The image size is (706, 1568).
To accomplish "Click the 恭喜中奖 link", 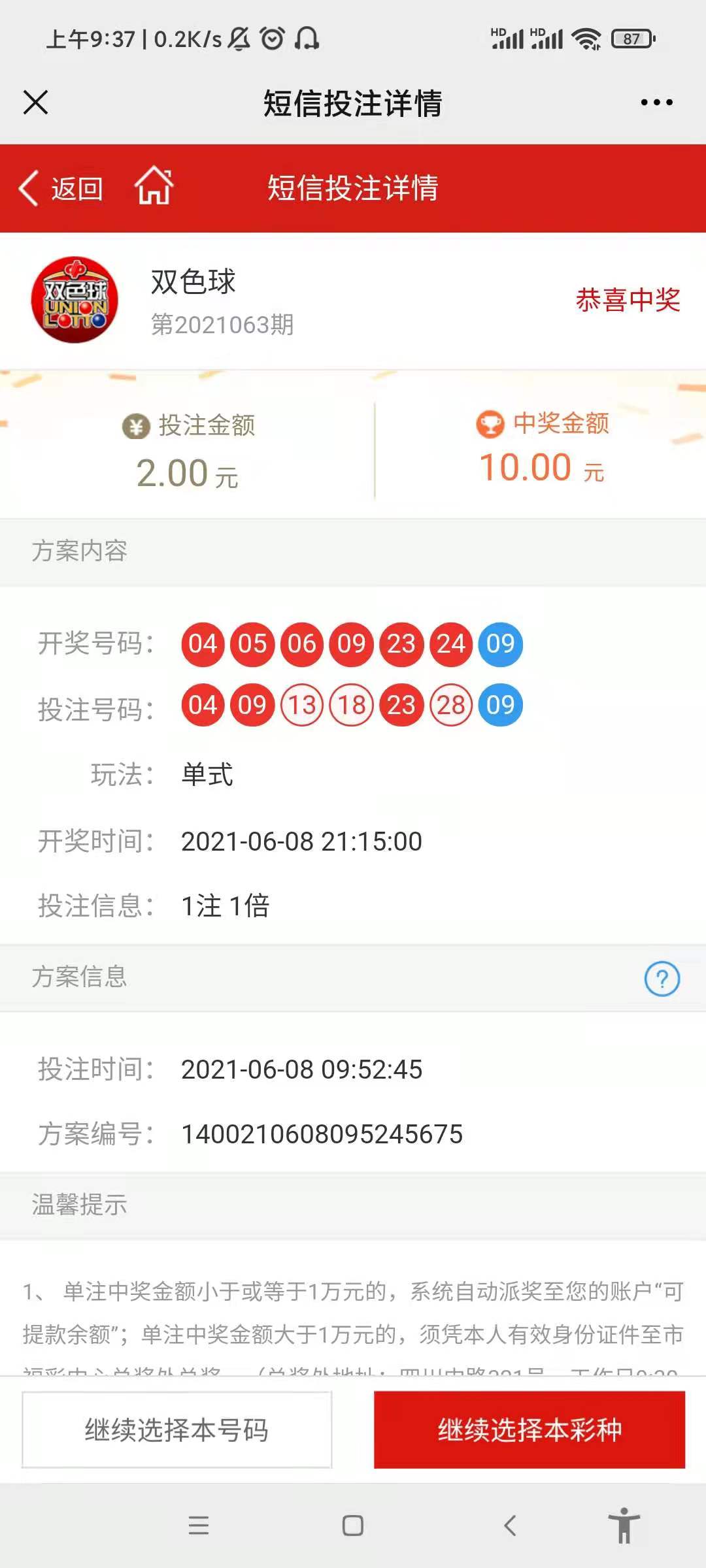I will 628,301.
